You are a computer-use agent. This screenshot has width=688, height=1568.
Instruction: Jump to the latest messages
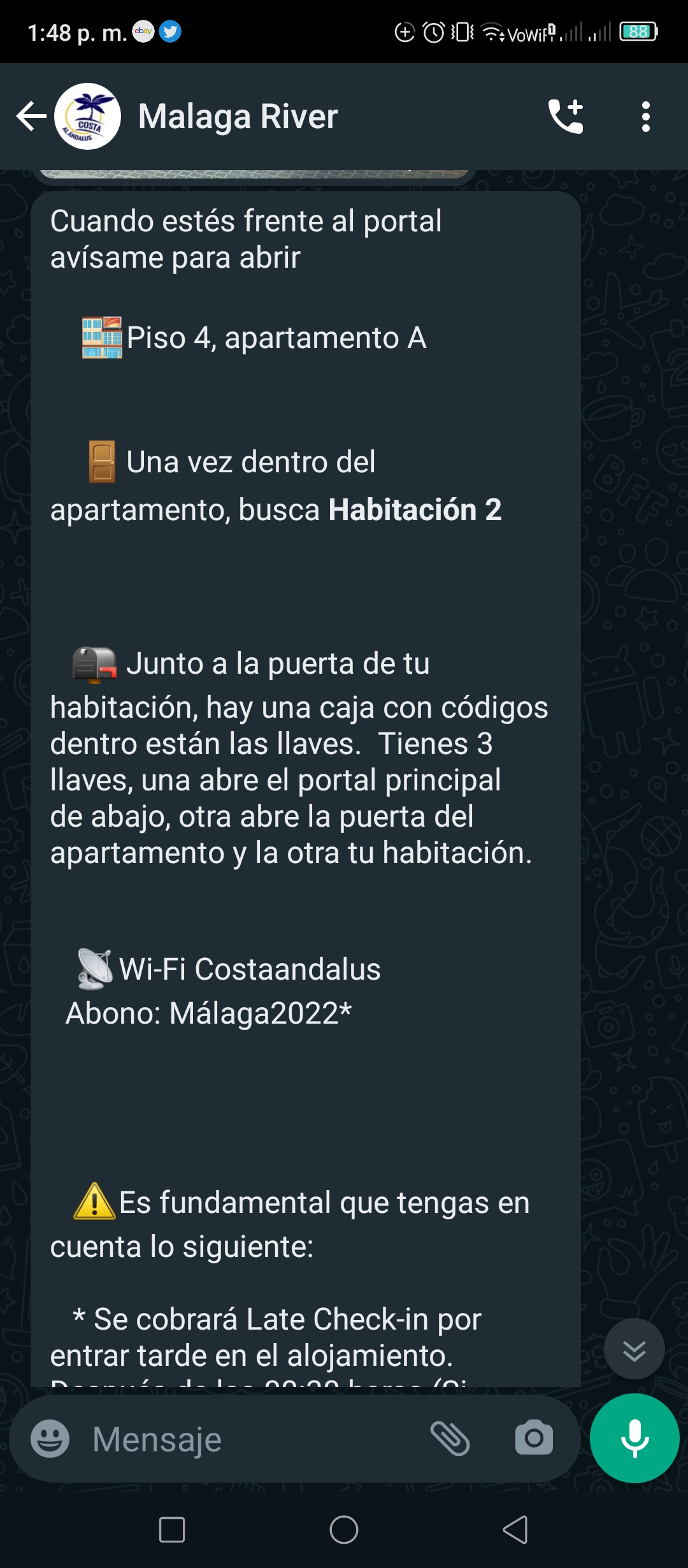(634, 1349)
